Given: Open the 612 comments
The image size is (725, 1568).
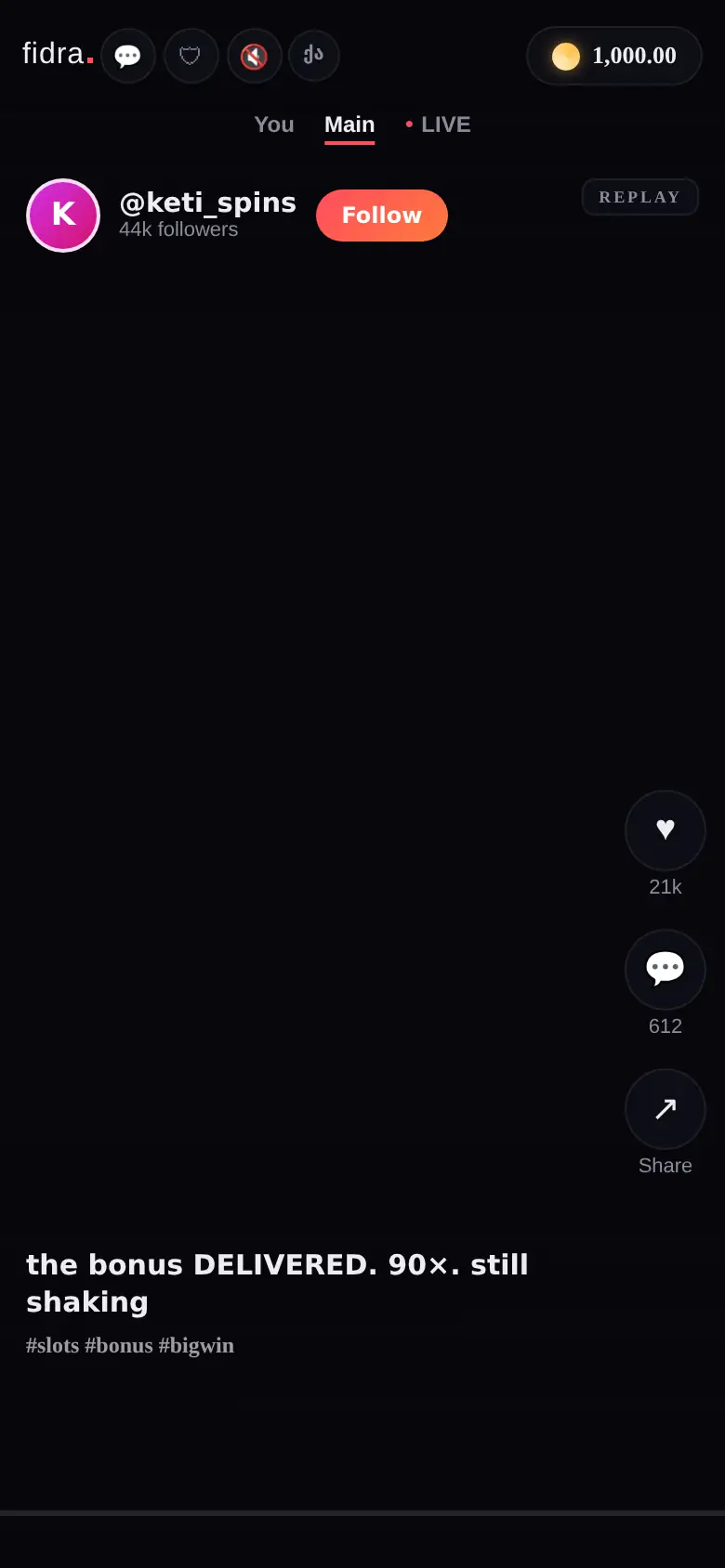Looking at the screenshot, I should point(666,970).
